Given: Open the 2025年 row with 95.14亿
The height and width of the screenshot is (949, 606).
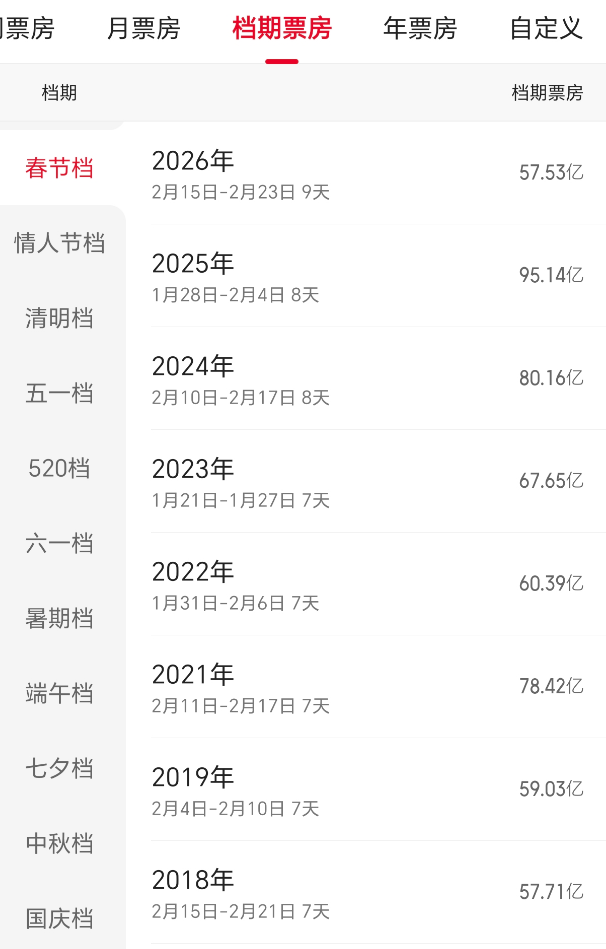Looking at the screenshot, I should point(366,276).
